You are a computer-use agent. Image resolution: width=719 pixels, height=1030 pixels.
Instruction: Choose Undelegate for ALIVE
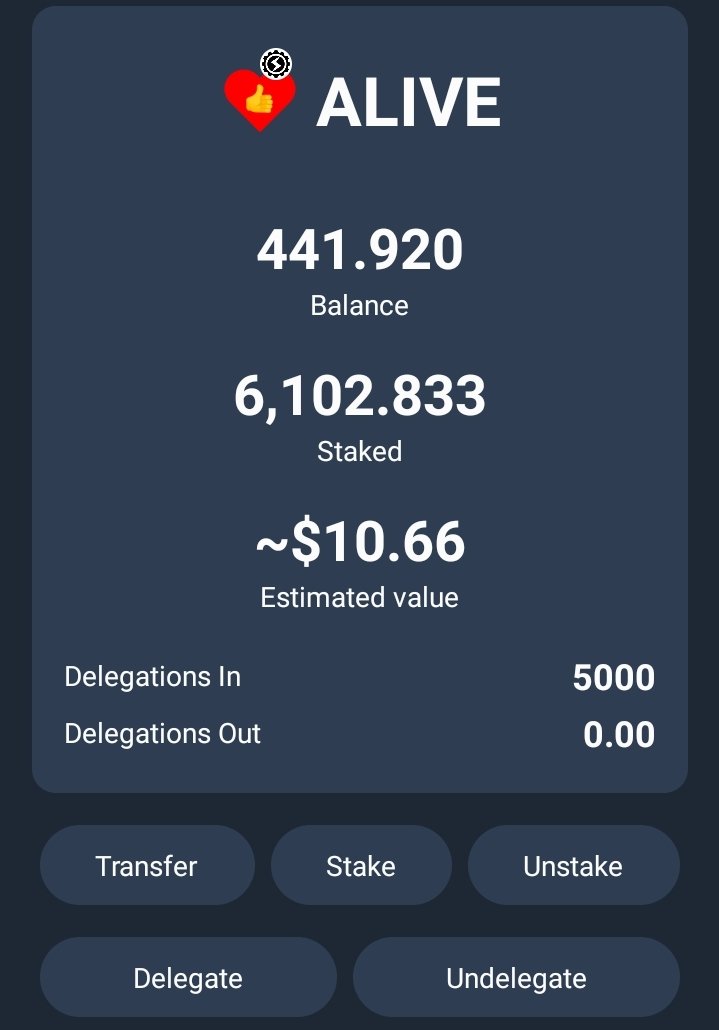pos(516,978)
